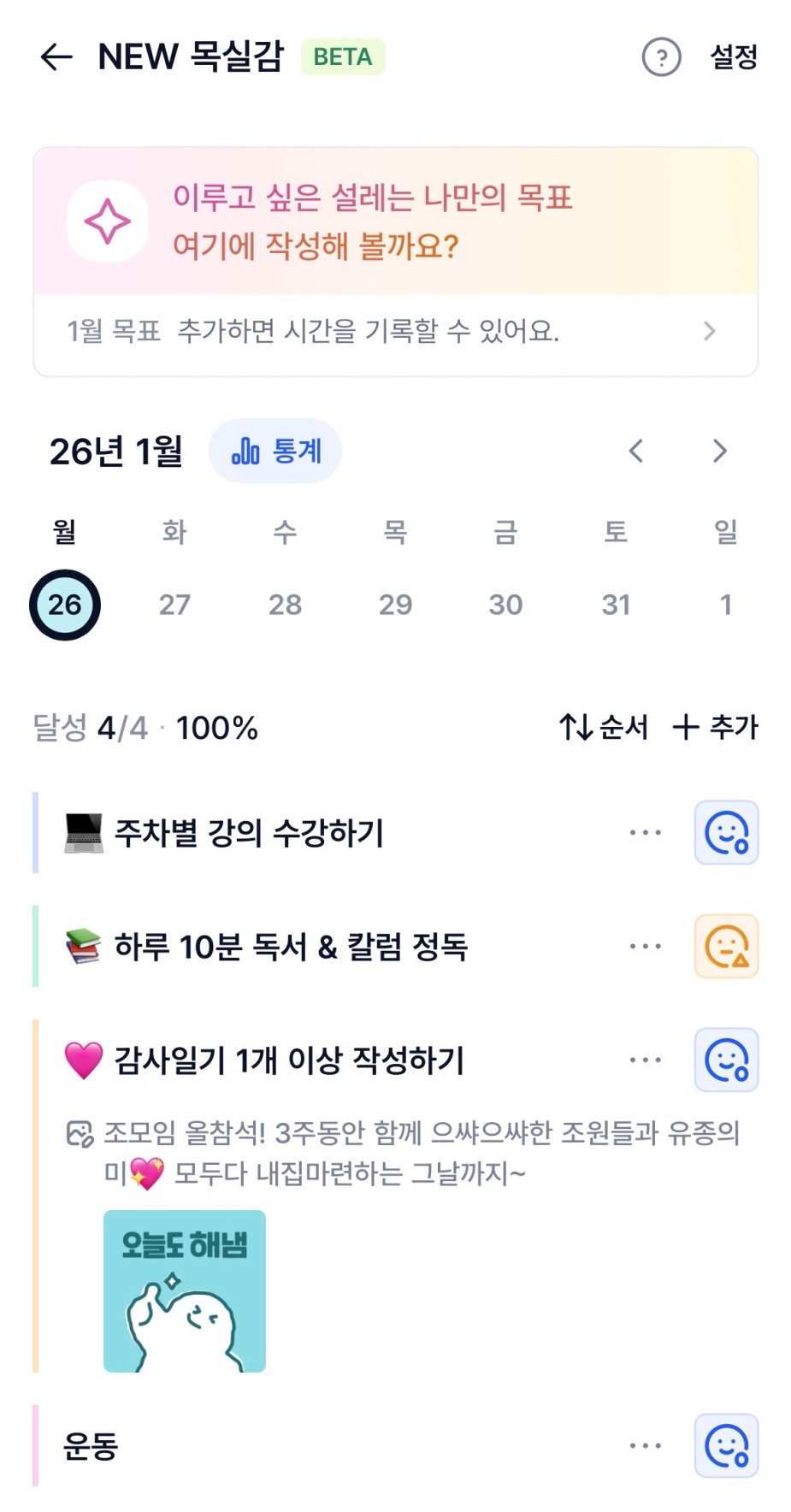Tap the orange status face for 하루 10분 독서
The image size is (791, 1512).
[726, 947]
